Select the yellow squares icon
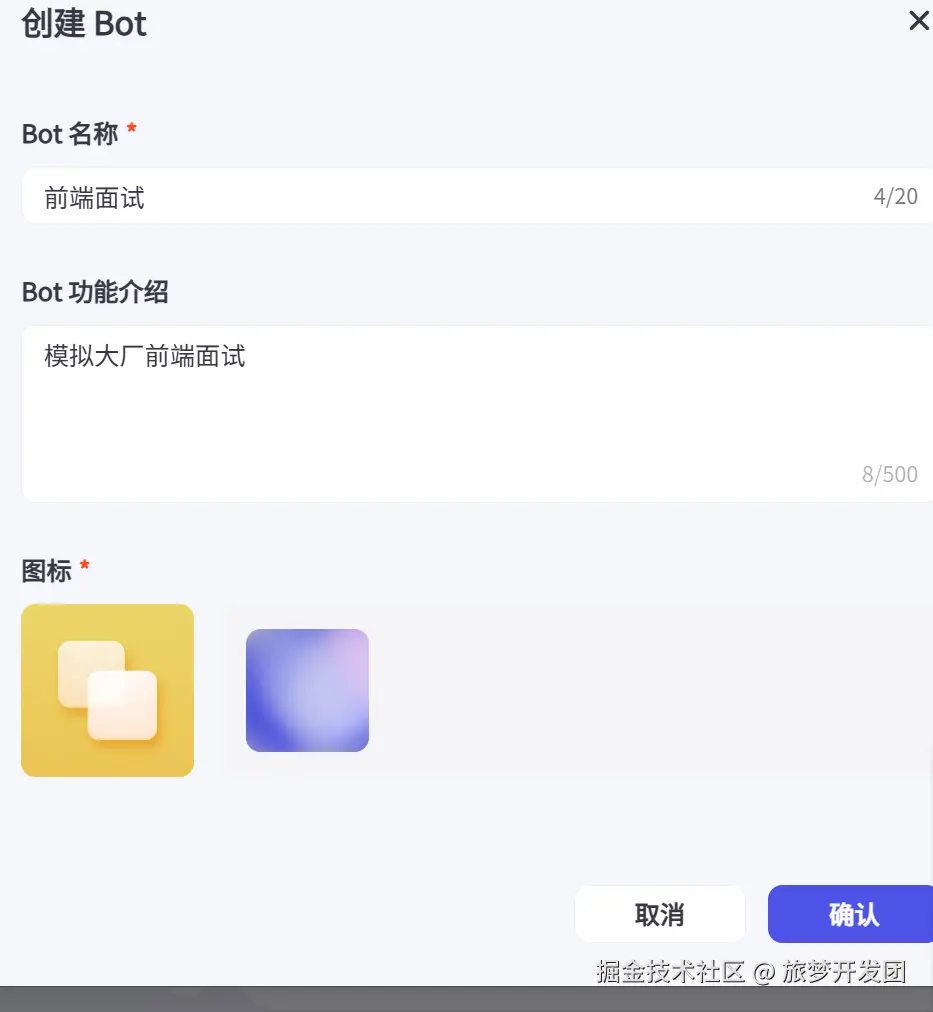Viewport: 933px width, 1012px height. 107,690
